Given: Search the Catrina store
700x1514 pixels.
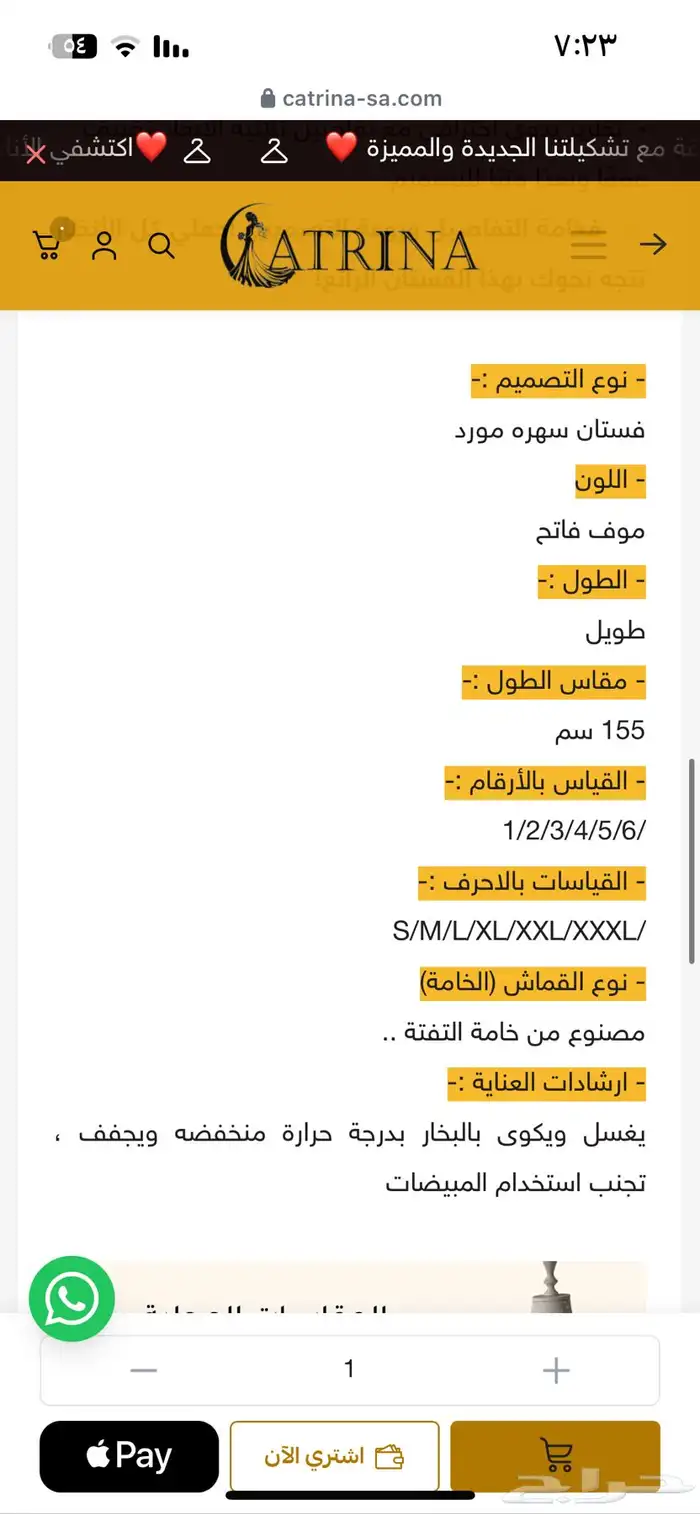Looking at the screenshot, I should coord(162,245).
